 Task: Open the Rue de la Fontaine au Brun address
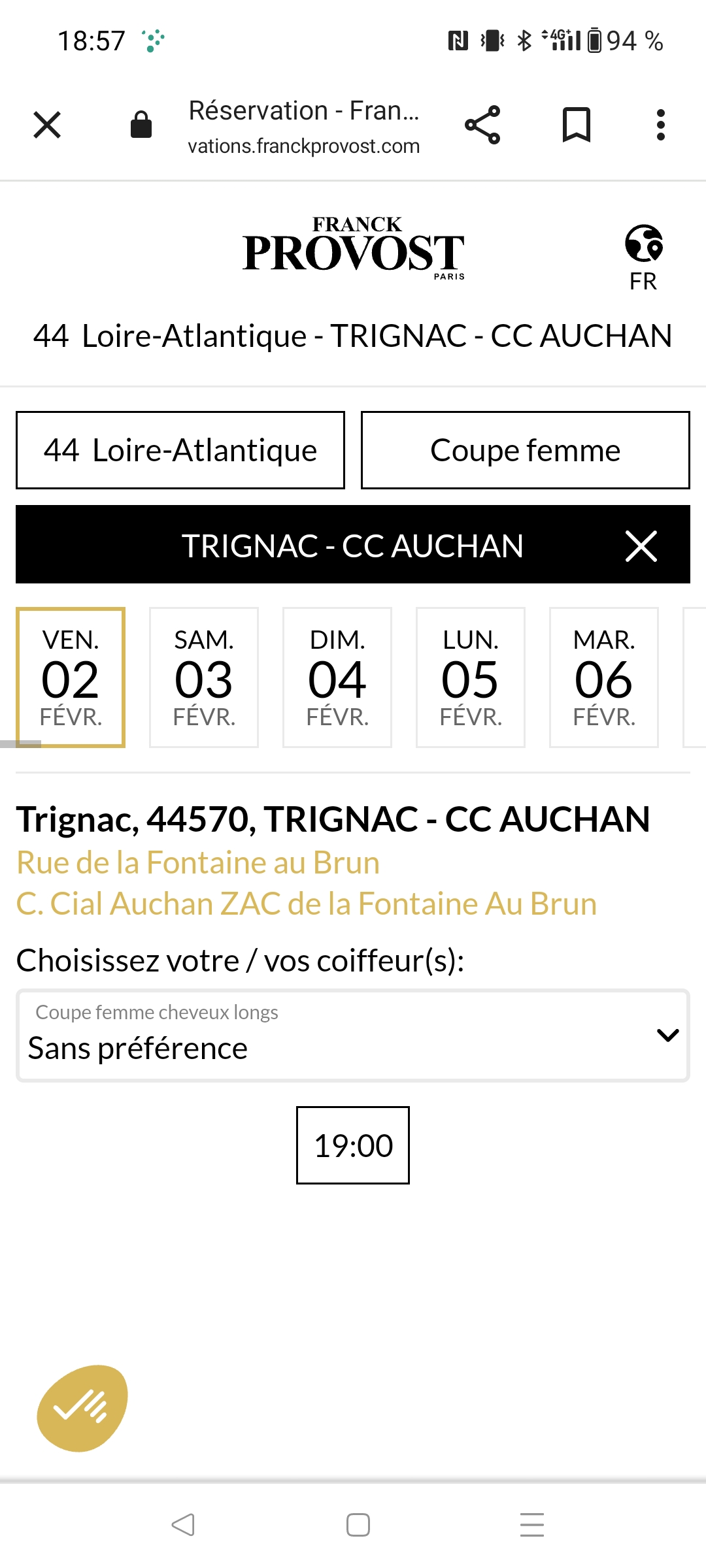coord(198,862)
